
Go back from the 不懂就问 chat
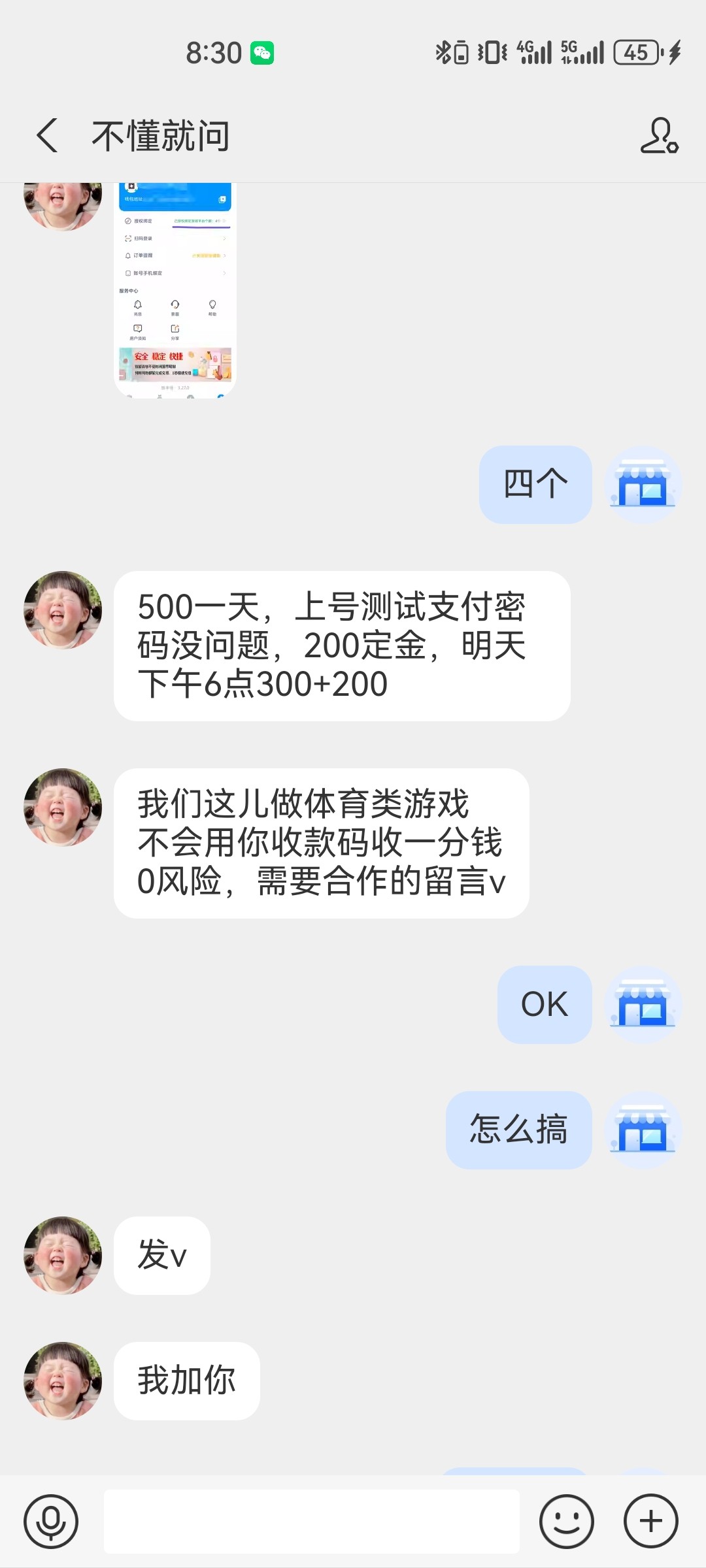(x=48, y=136)
